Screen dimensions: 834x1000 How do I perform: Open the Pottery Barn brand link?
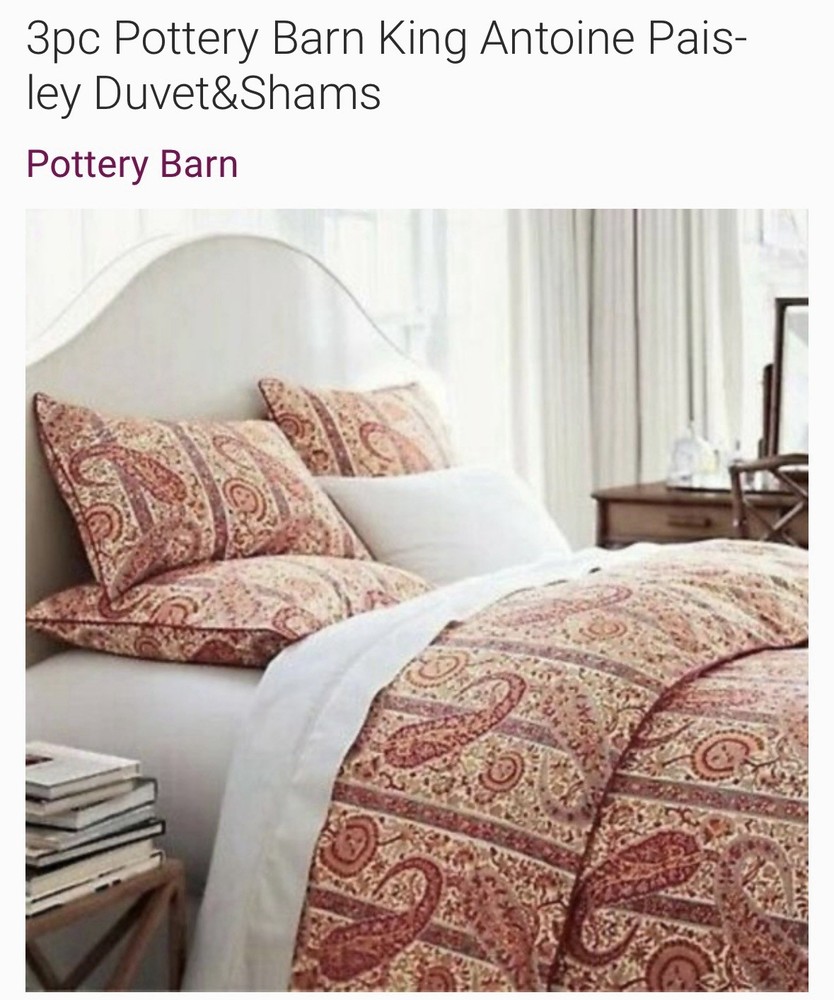[132, 164]
